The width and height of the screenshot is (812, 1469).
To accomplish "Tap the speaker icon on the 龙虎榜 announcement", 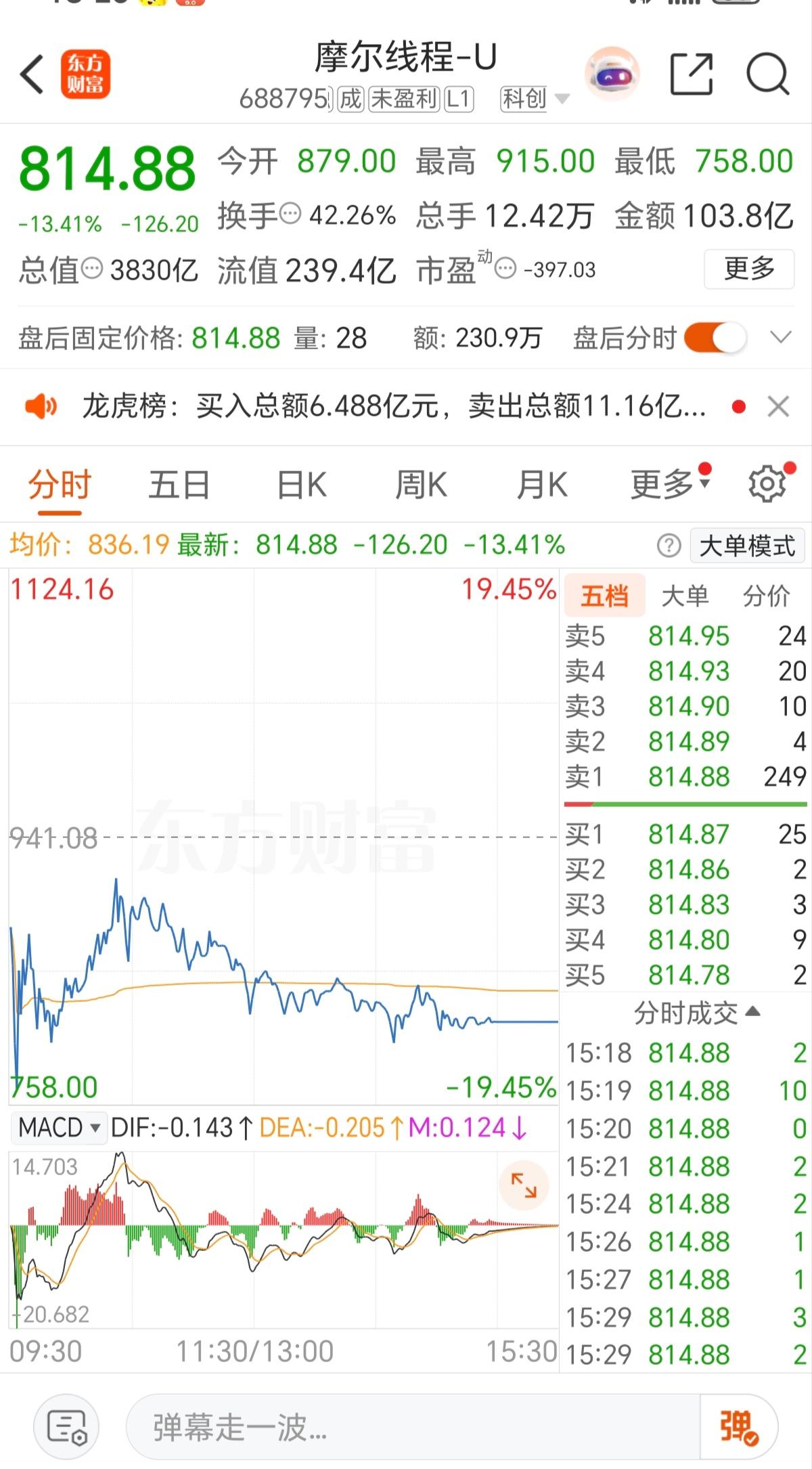I will point(42,406).
